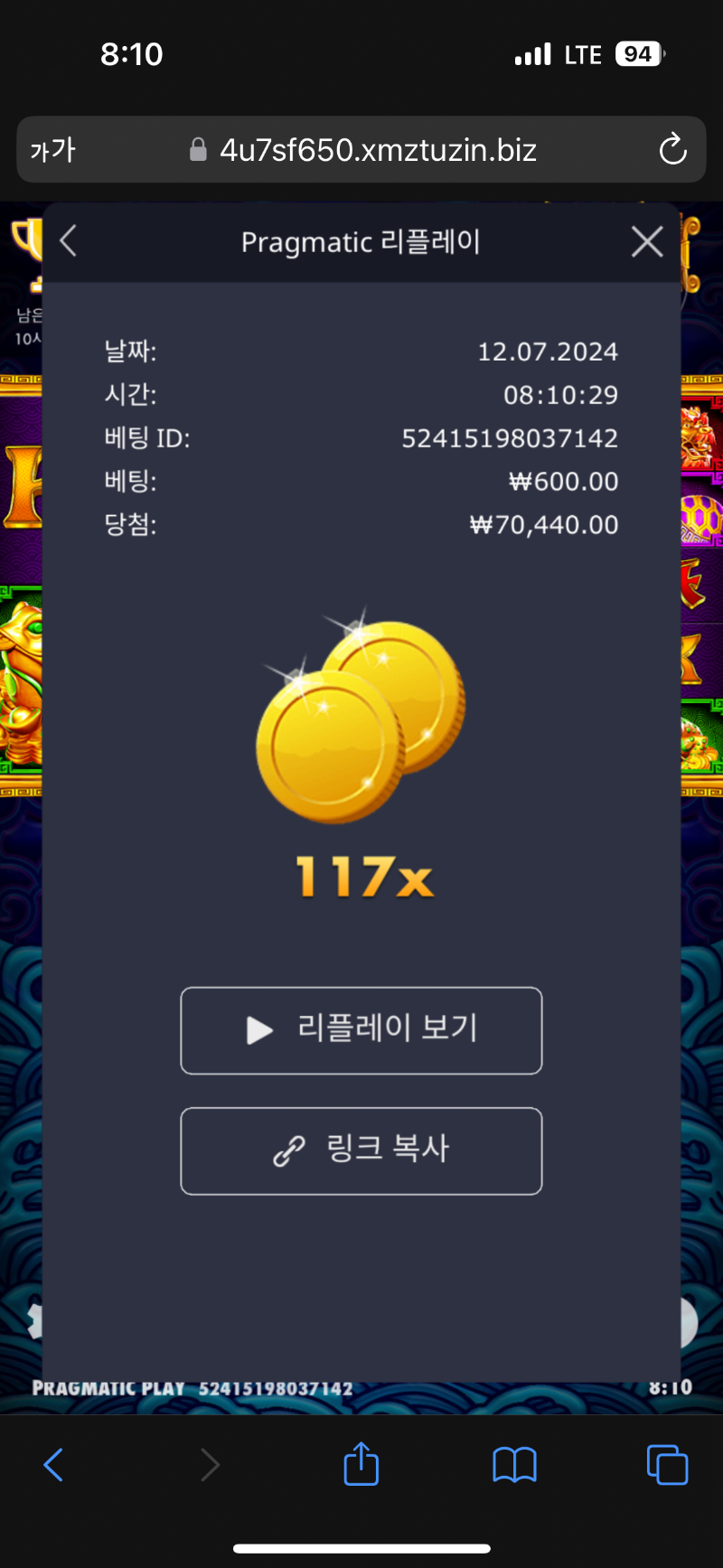Go back in the Pragmatic replay dialog

pyautogui.click(x=69, y=242)
